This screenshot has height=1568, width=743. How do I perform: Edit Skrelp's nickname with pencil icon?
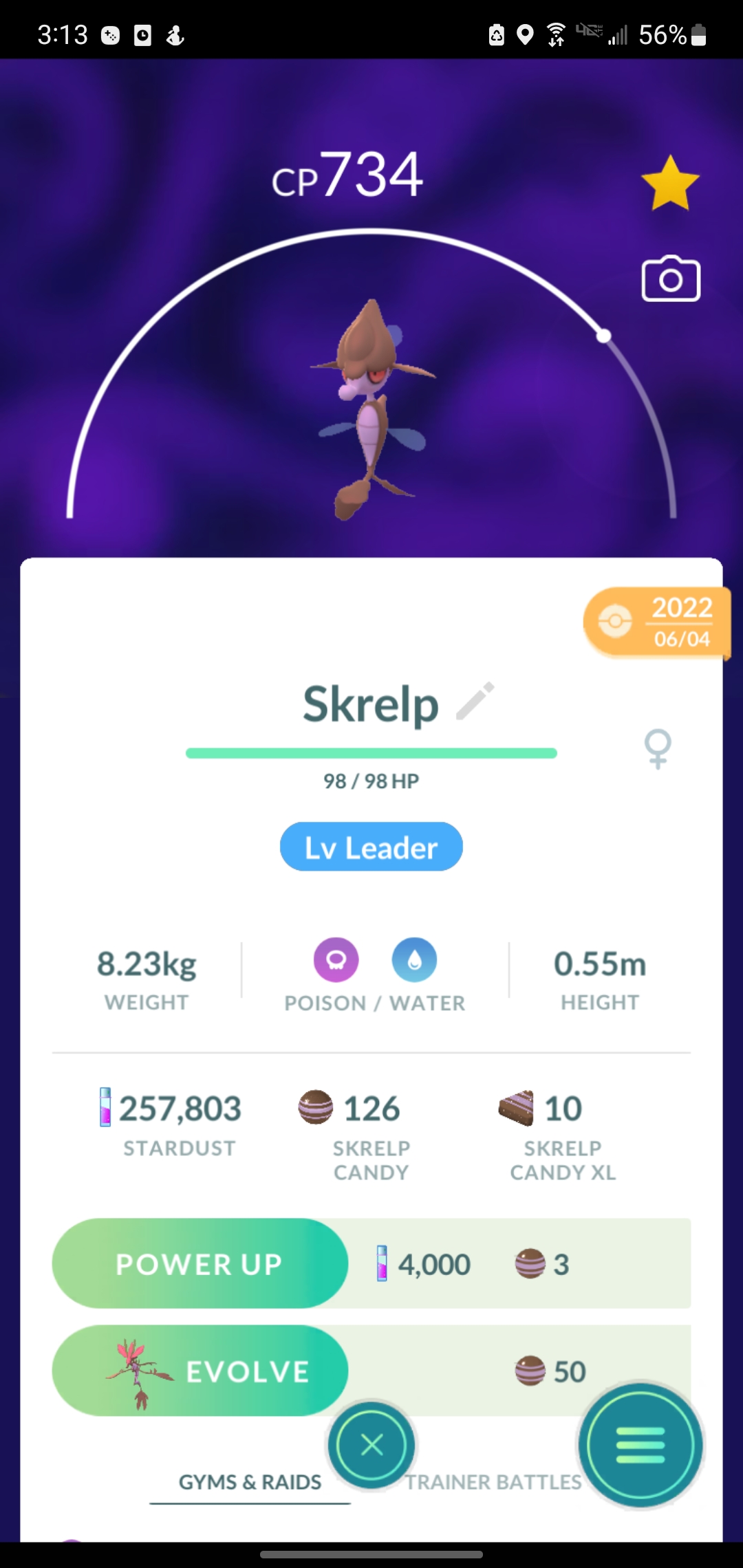pyautogui.click(x=475, y=701)
